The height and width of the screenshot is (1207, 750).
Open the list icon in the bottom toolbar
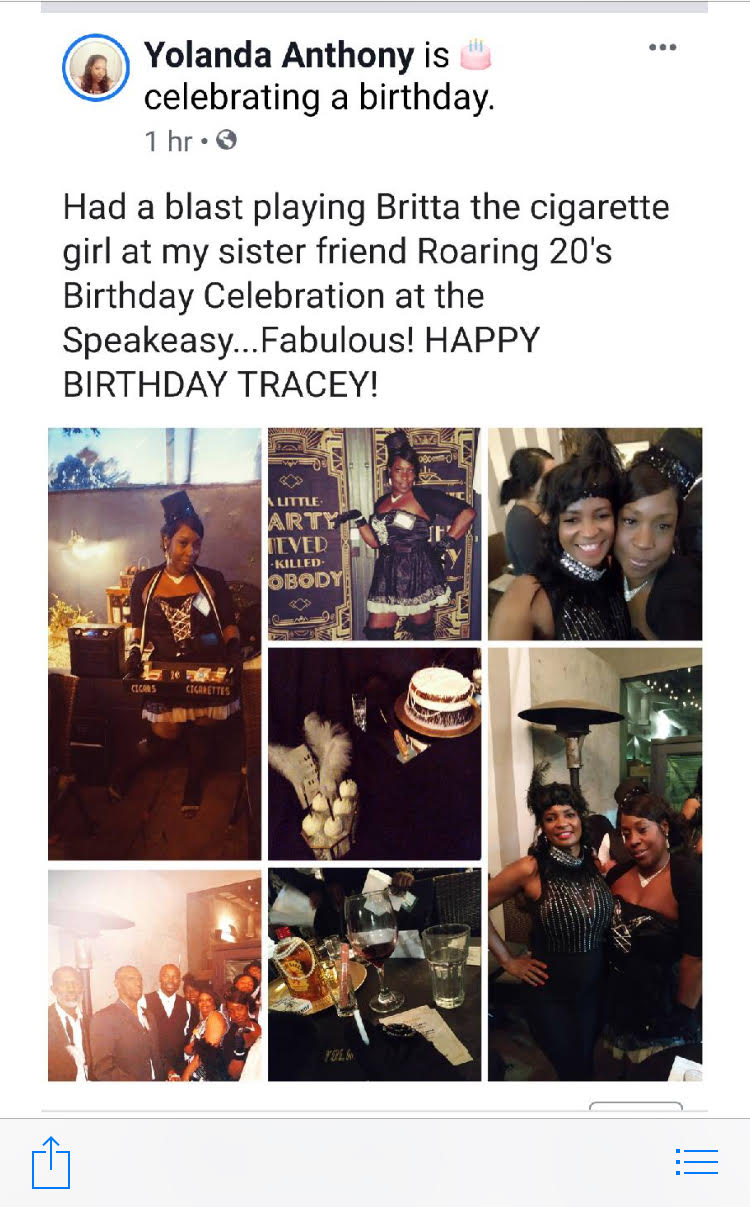[697, 1162]
